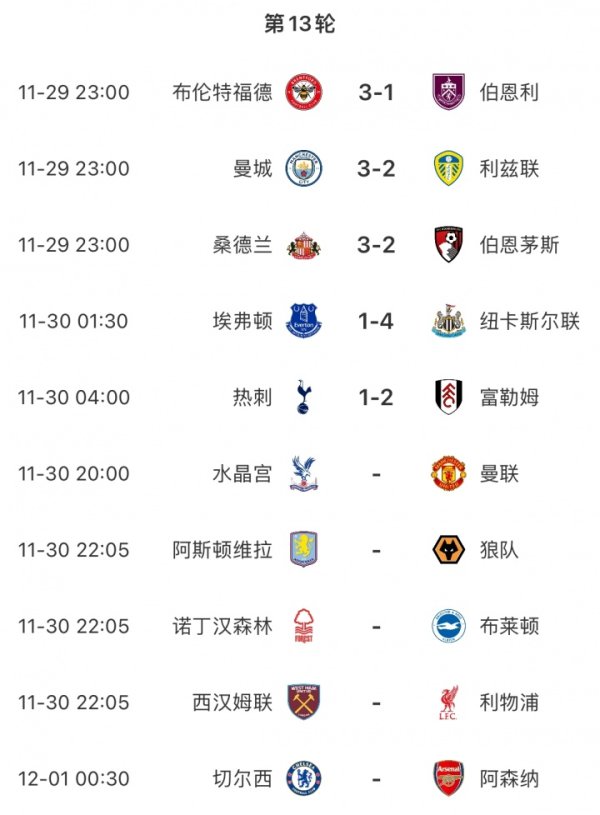Open the upcoming 水晶宫 vs 曼联 fixture
600x815 pixels.
coord(376,473)
